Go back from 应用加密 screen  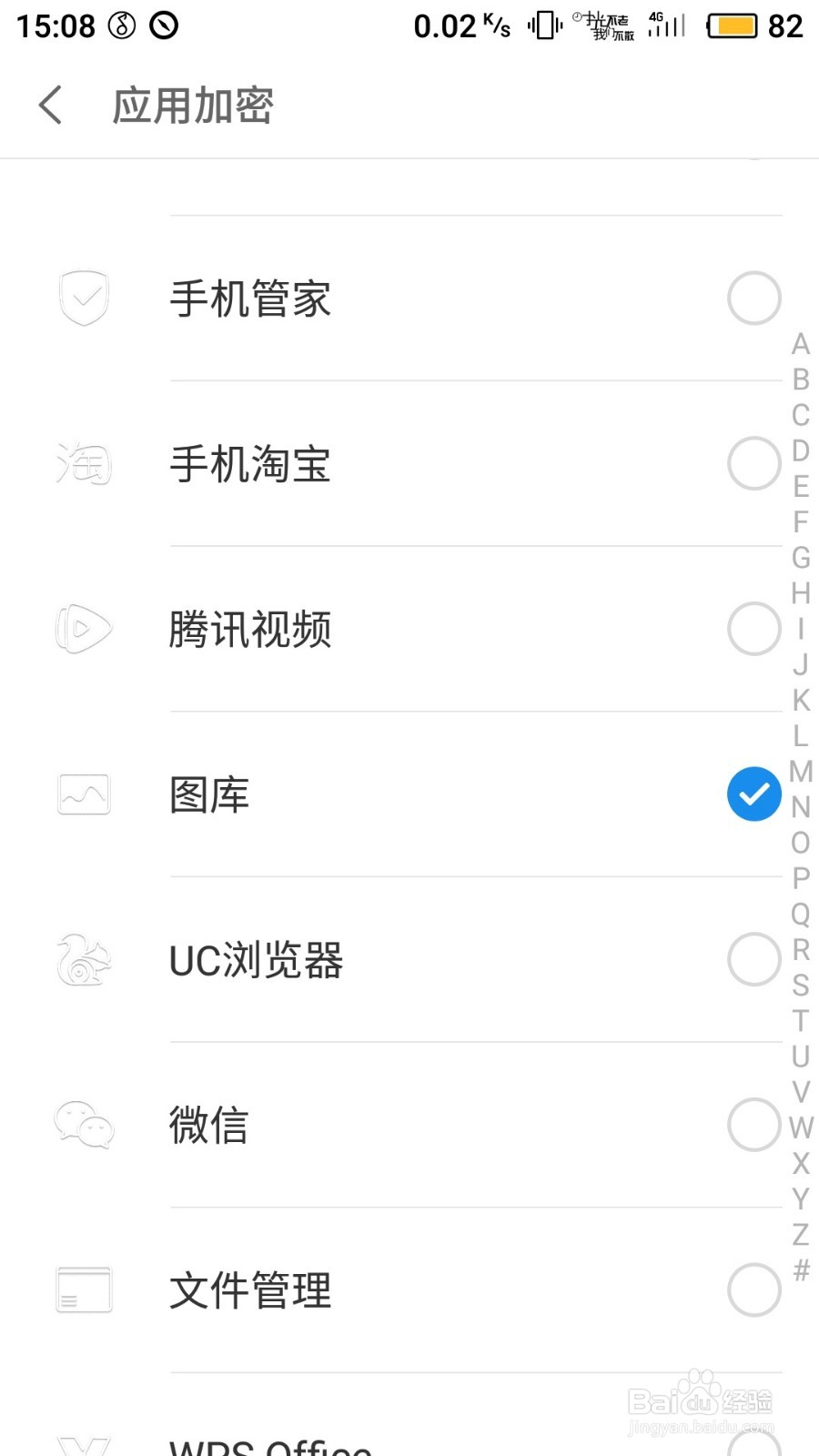coord(52,106)
